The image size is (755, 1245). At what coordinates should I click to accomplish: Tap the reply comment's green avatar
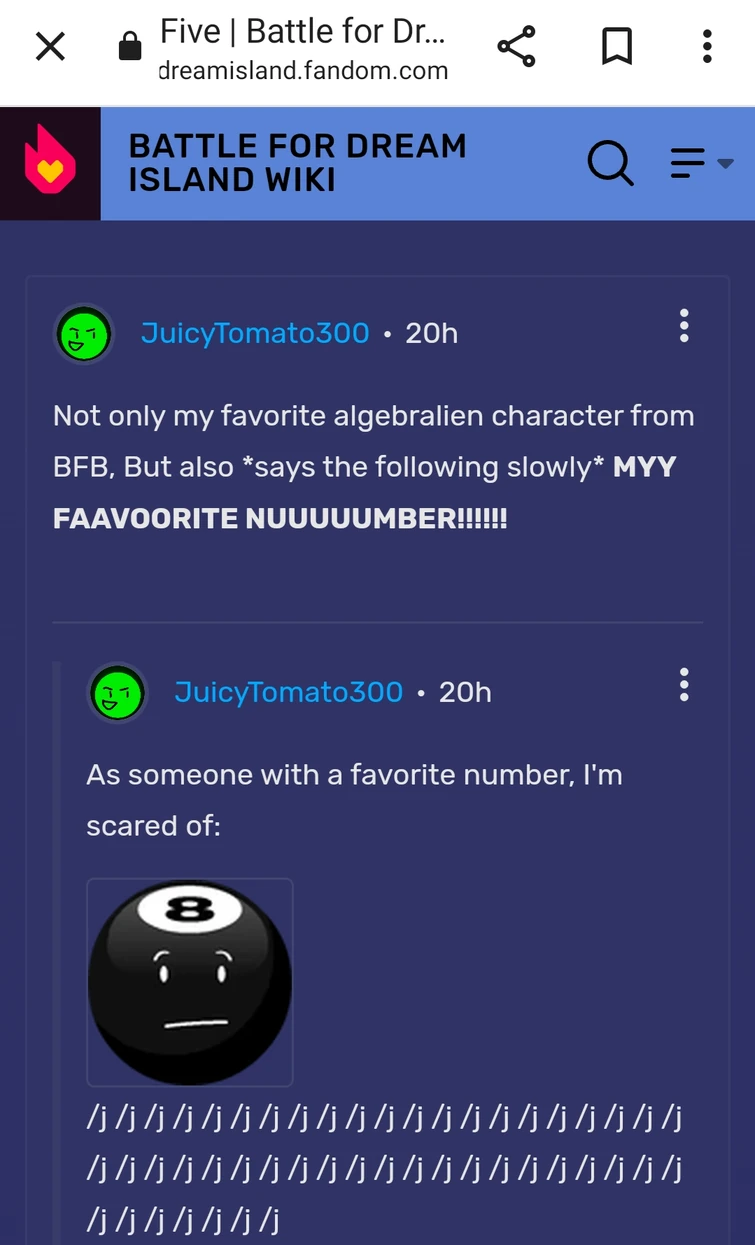click(117, 692)
